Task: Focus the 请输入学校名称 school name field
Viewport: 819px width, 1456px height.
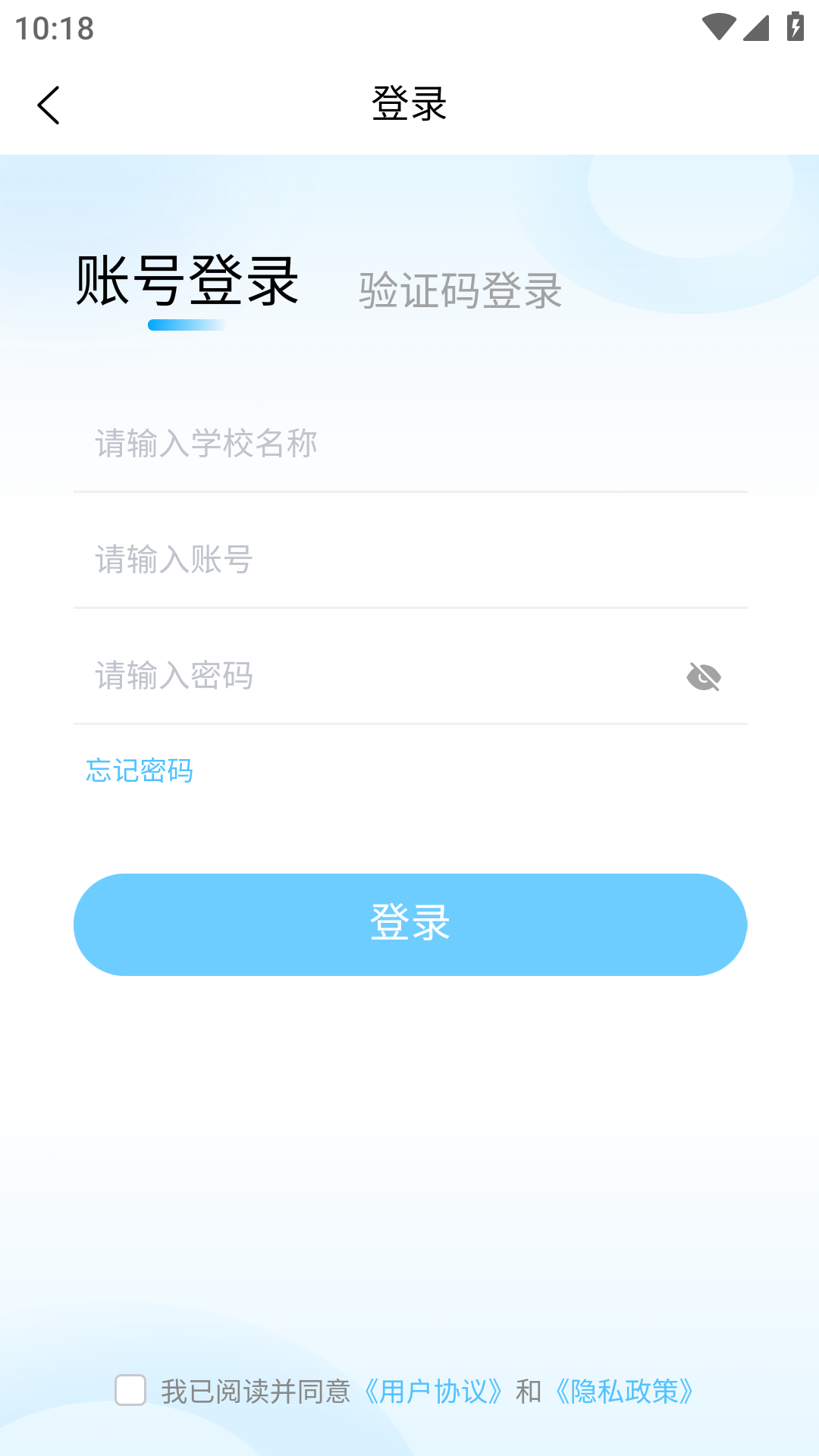Action: click(x=303, y=446)
